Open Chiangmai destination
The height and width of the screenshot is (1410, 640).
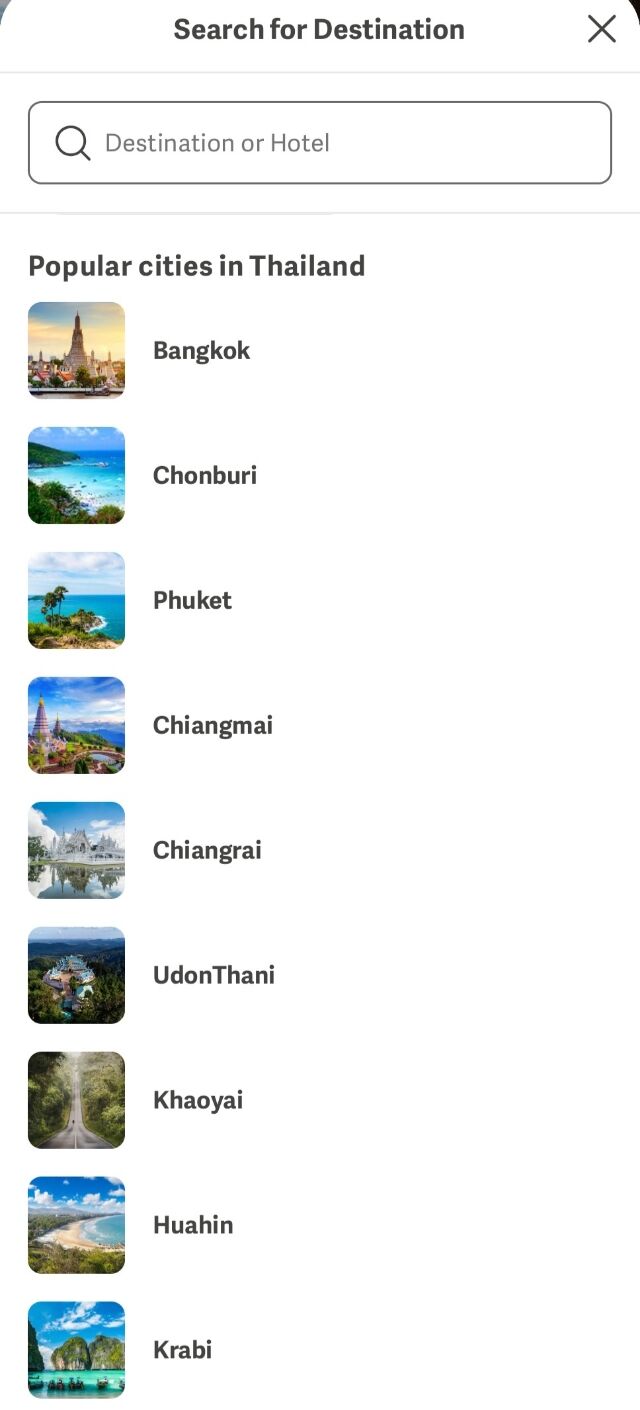pyautogui.click(x=320, y=725)
